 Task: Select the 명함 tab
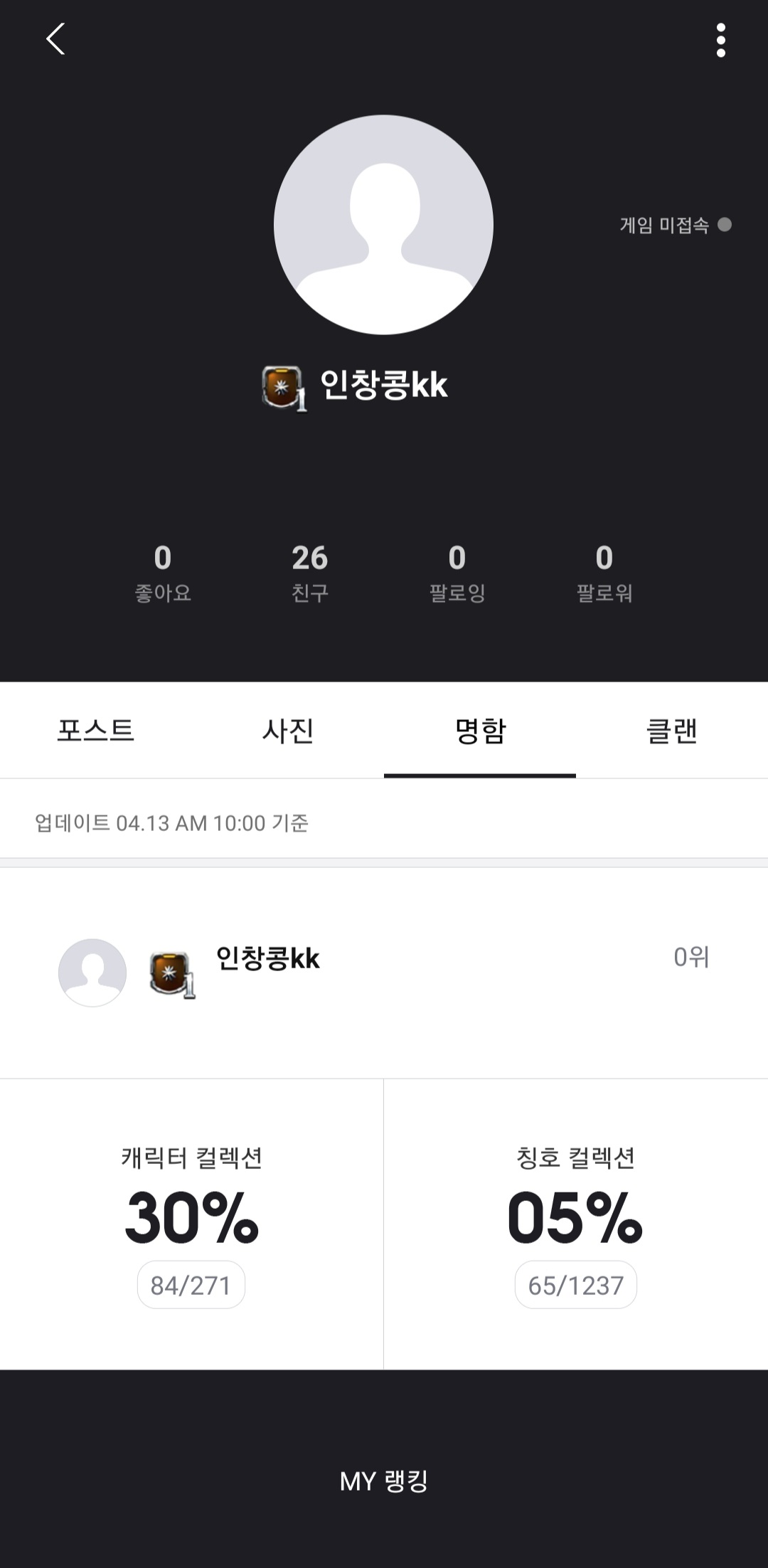[x=480, y=731]
